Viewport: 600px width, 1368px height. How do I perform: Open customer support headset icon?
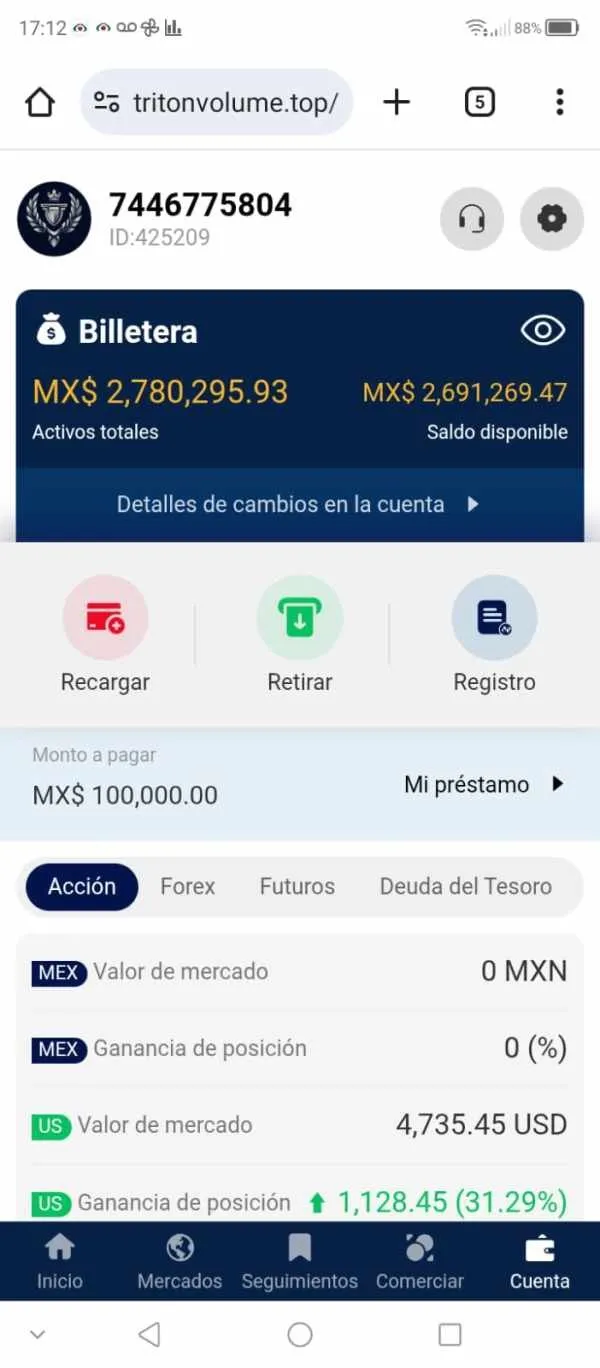[x=472, y=218]
